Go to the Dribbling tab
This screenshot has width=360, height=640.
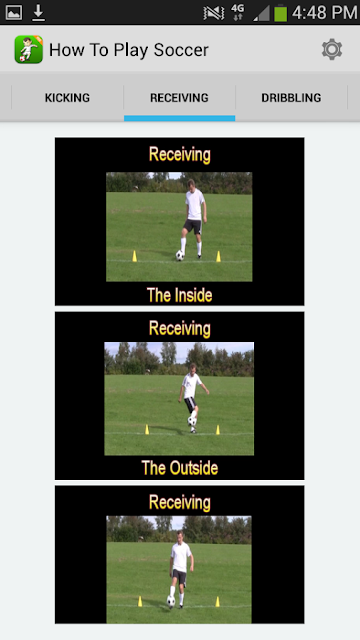click(x=291, y=98)
